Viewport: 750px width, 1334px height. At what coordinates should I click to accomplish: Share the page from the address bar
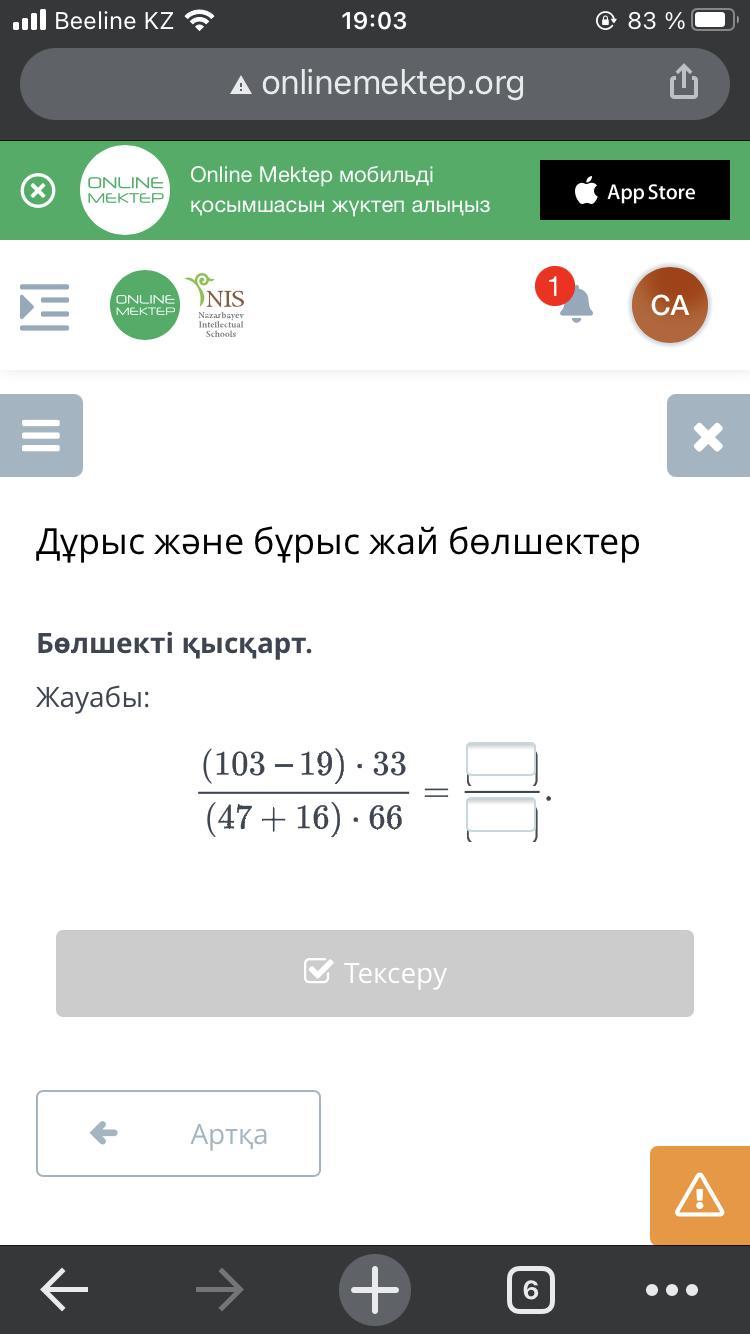[x=683, y=83]
